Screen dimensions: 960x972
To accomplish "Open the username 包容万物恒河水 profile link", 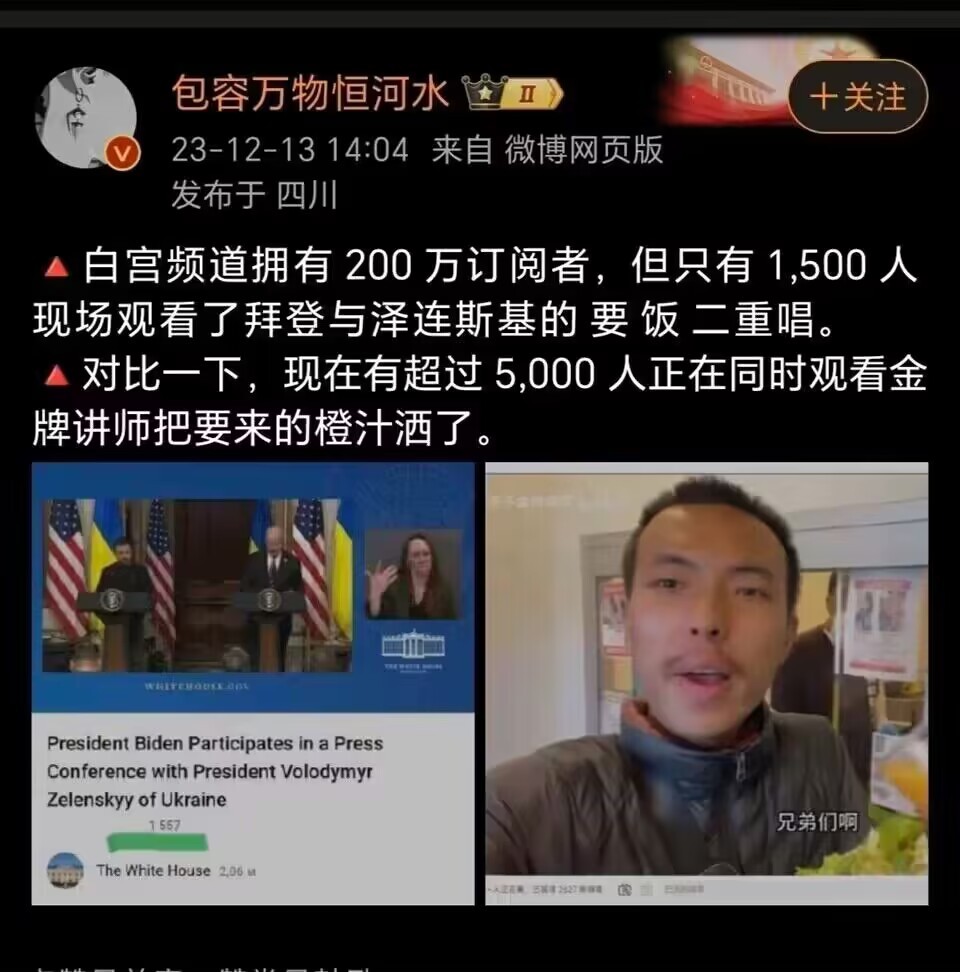I will pos(310,95).
